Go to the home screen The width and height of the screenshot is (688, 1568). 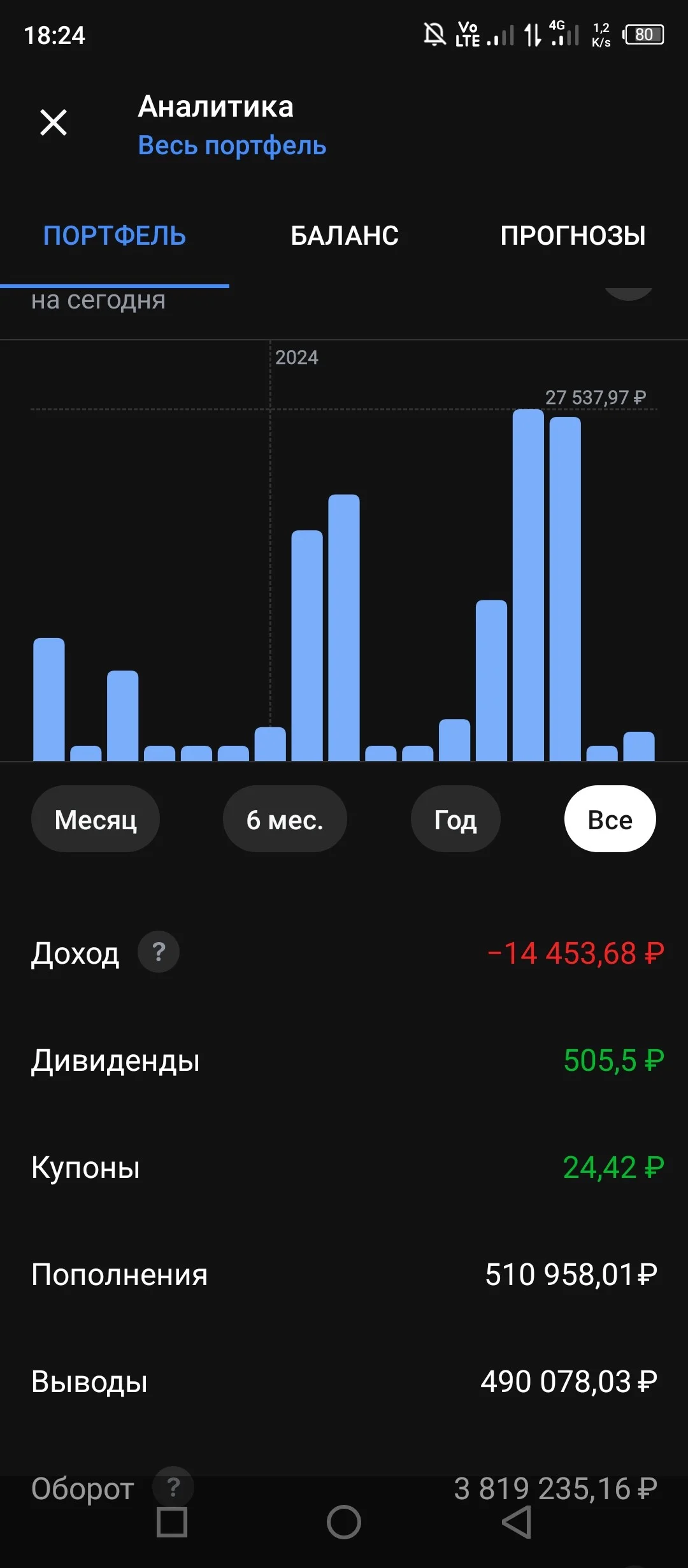[x=344, y=1522]
